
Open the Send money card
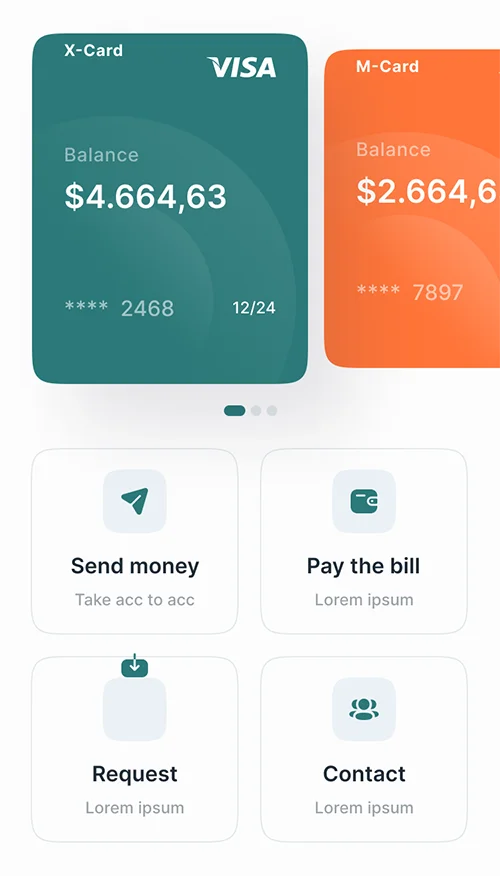coord(135,541)
